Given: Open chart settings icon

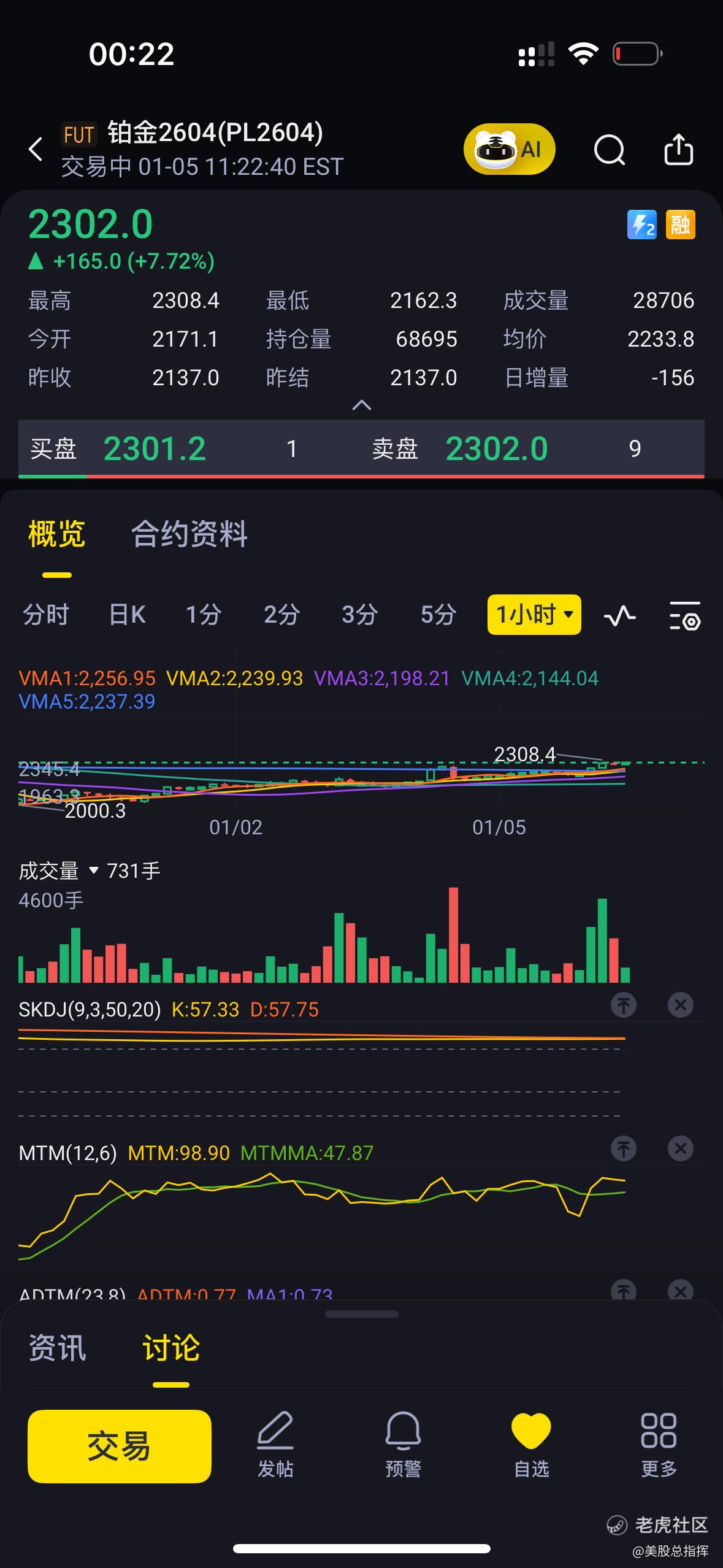Looking at the screenshot, I should tap(684, 615).
